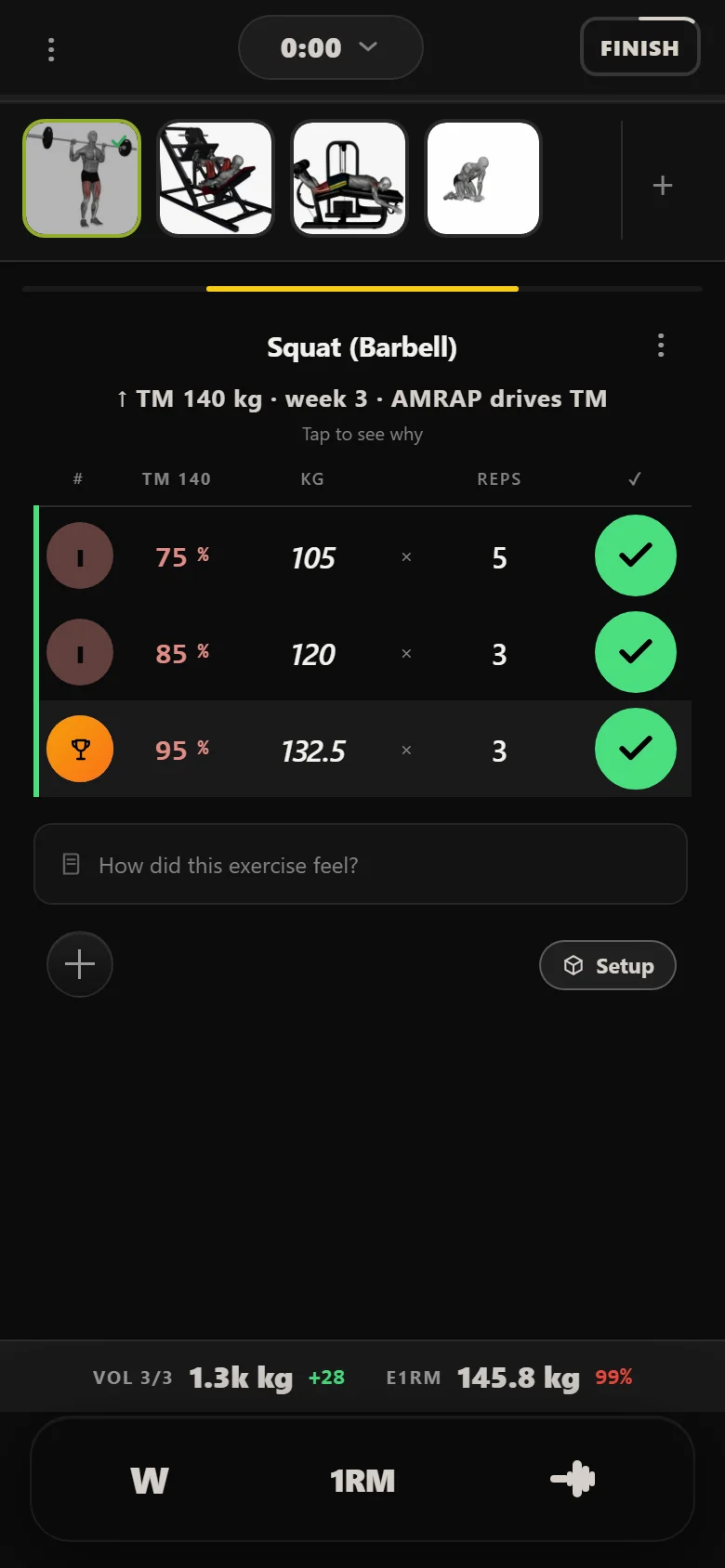Open the lying leg curl exercise thumbnail

pos(349,178)
